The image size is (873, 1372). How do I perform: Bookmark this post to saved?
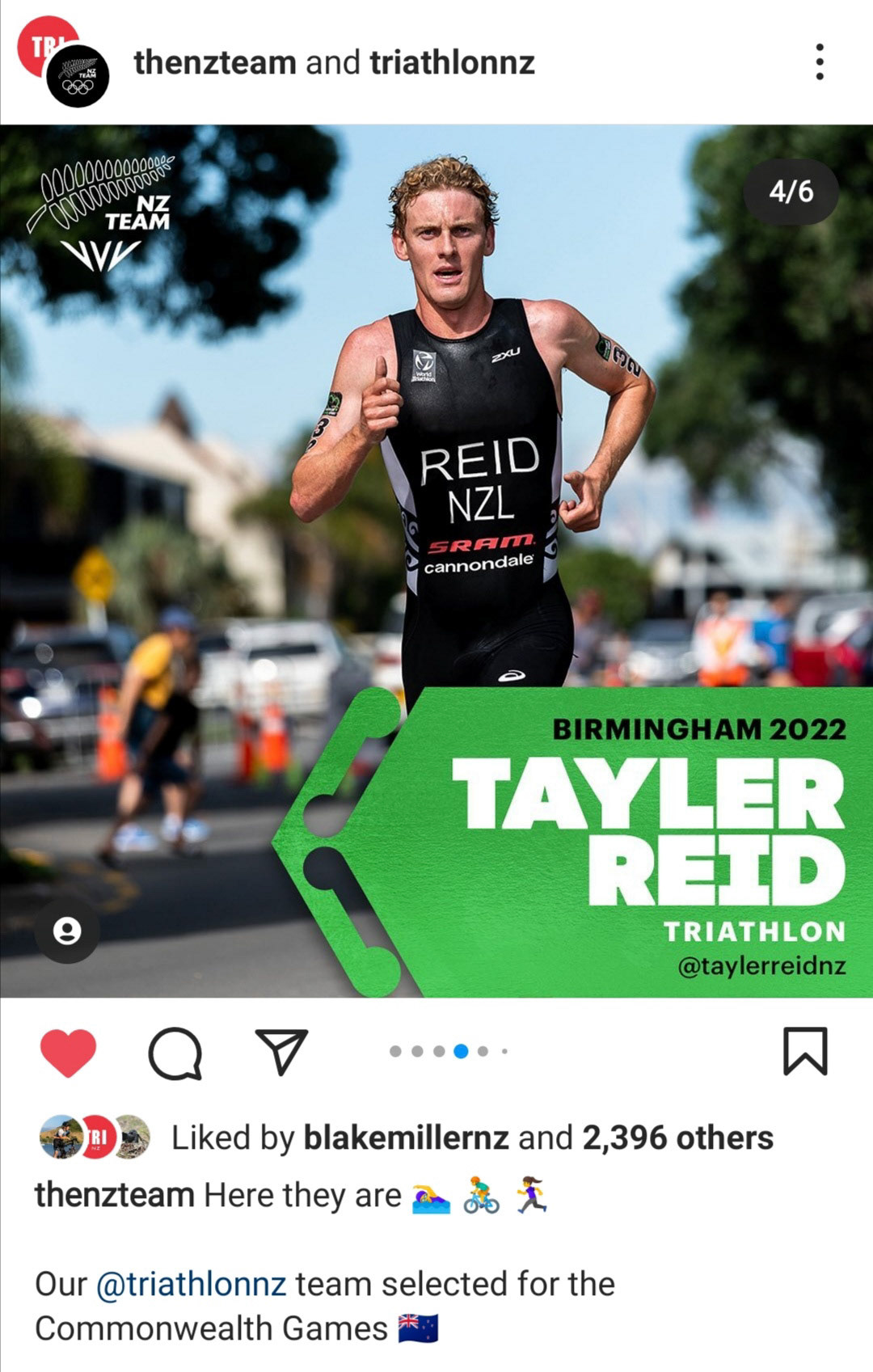(x=805, y=1051)
